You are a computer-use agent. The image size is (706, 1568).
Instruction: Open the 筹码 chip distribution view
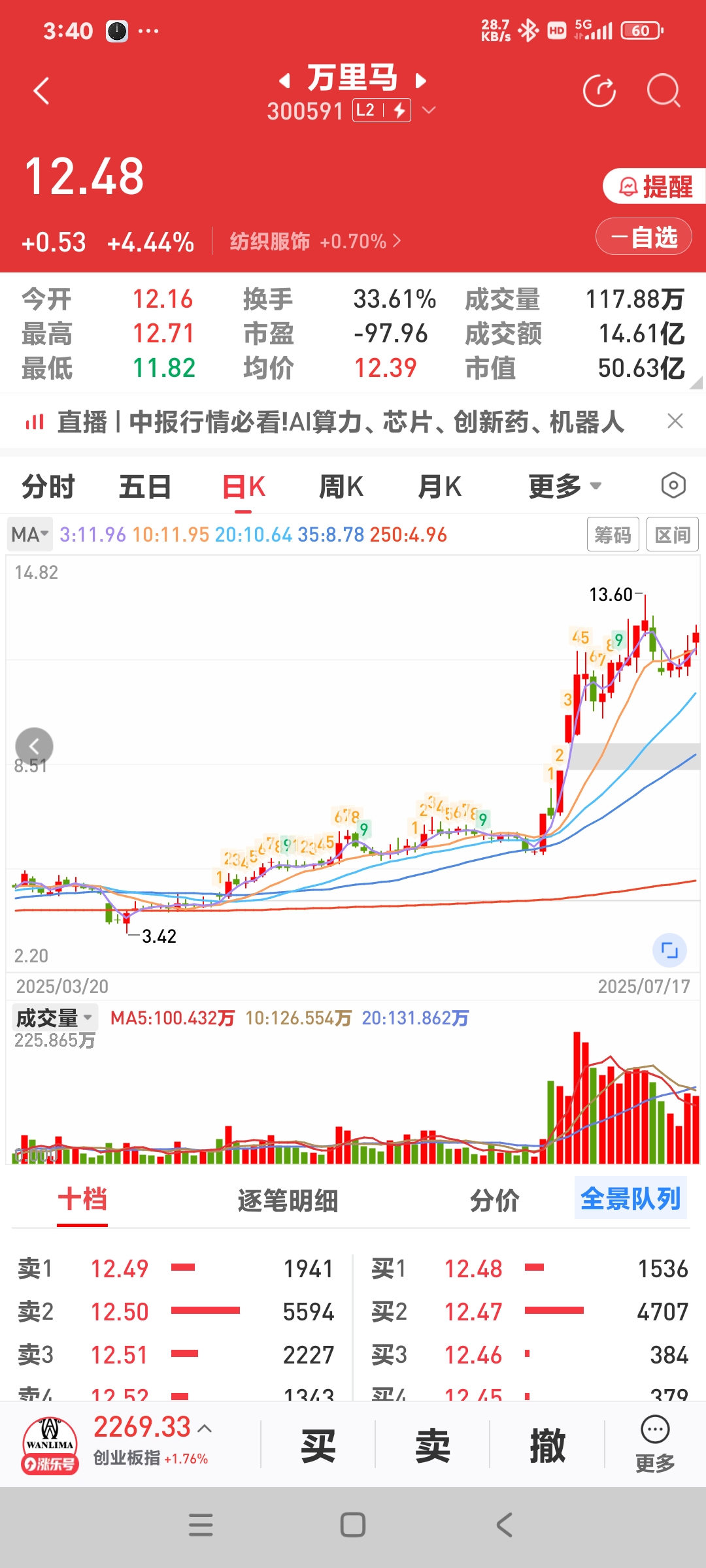point(613,534)
